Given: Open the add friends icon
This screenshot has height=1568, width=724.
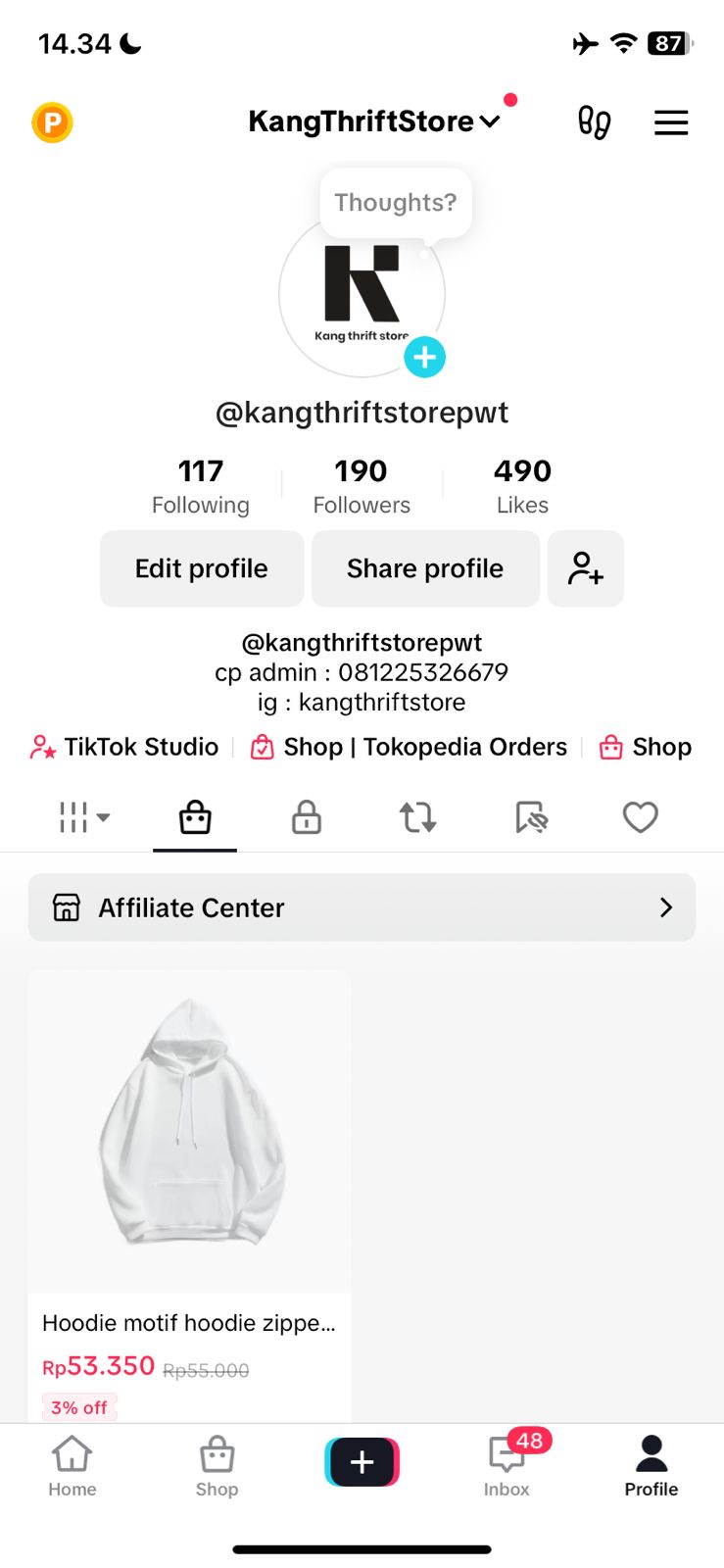Looking at the screenshot, I should tap(585, 568).
